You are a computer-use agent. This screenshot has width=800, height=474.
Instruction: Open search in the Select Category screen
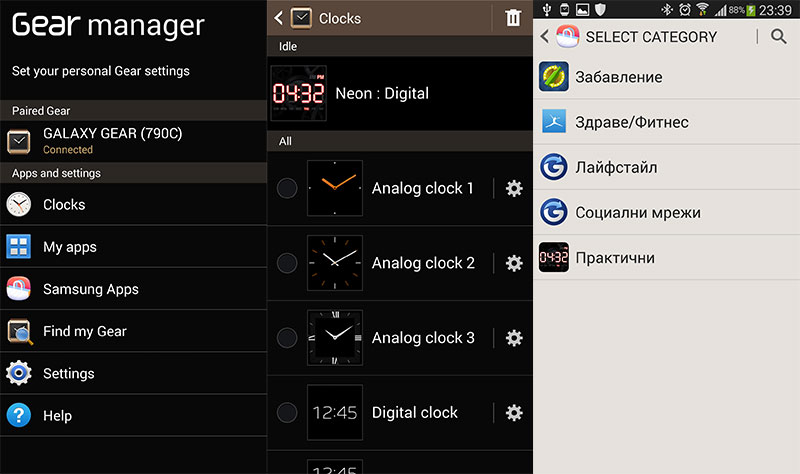point(778,37)
